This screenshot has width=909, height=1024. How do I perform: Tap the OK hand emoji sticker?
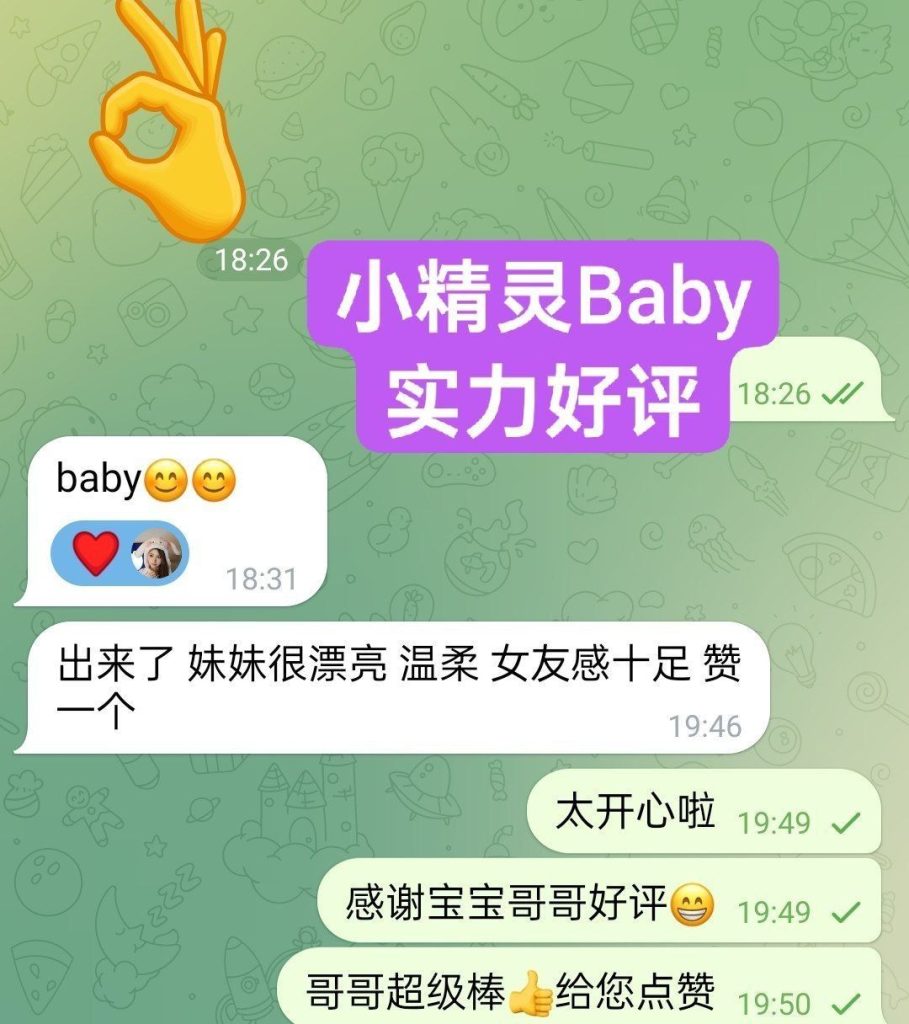[169, 118]
